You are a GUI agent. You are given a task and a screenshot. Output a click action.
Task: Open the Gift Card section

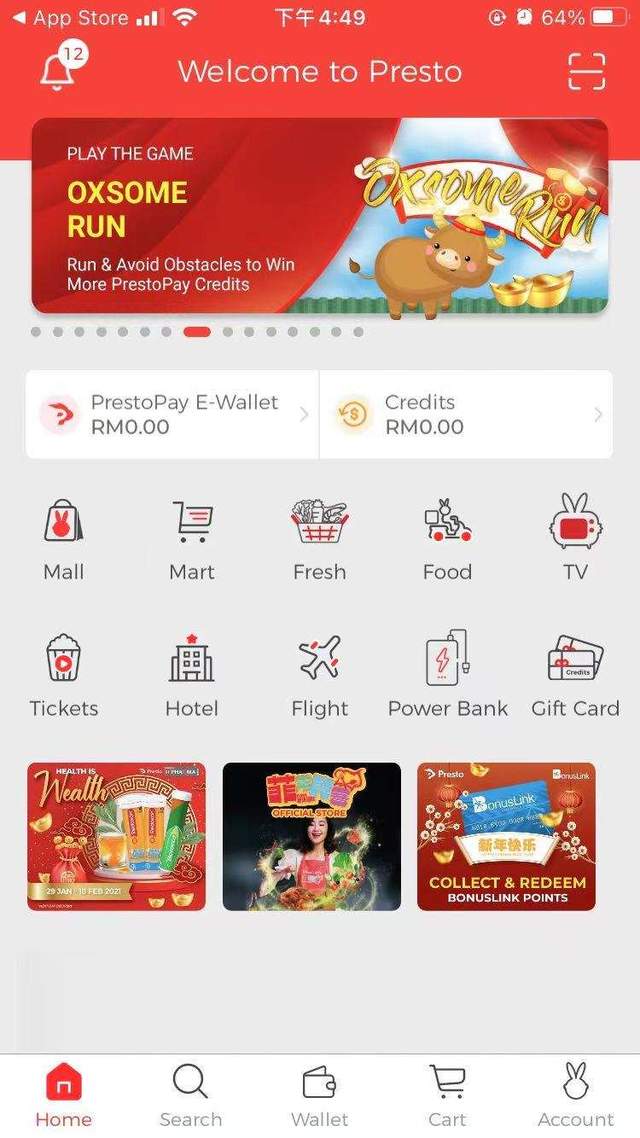pos(575,675)
